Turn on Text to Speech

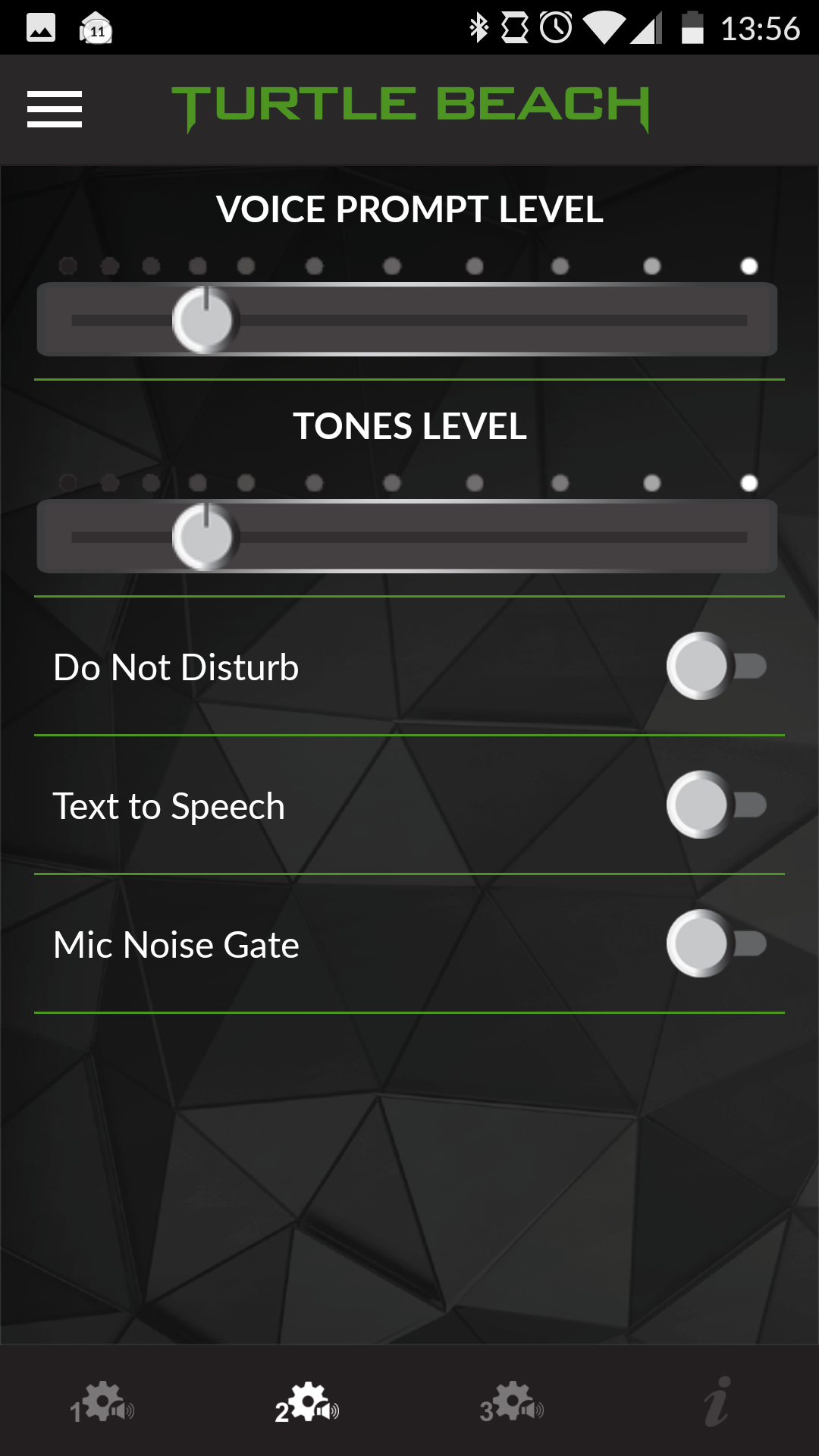coord(717,805)
